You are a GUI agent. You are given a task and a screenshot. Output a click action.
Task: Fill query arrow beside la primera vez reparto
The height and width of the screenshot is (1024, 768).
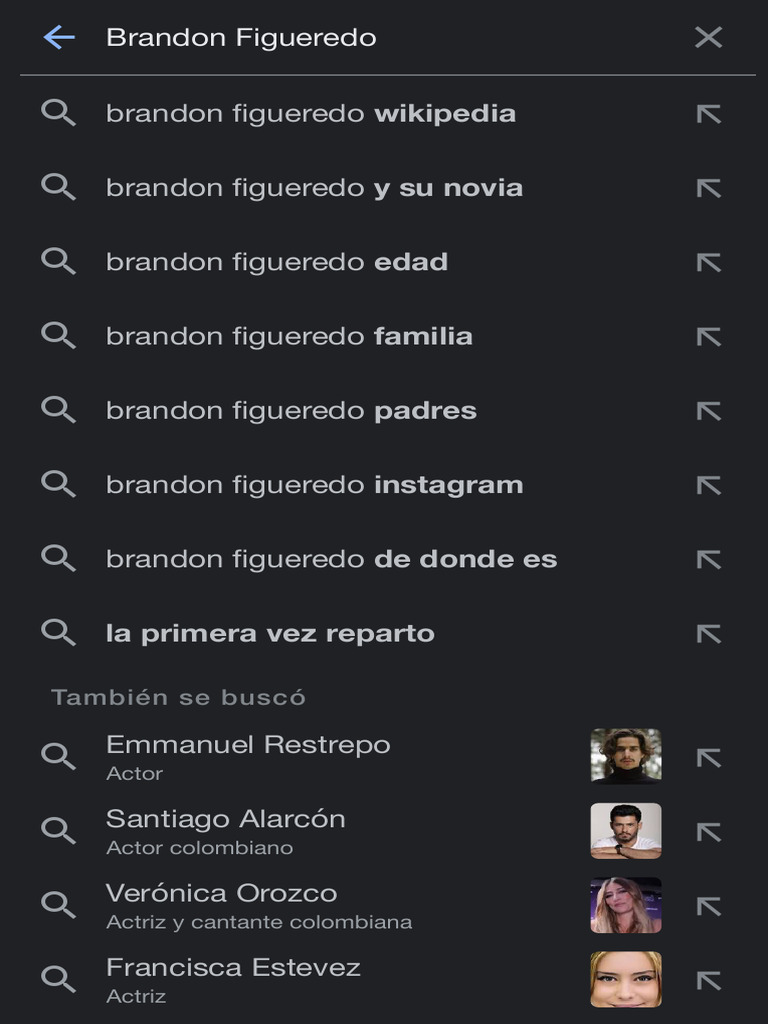pos(709,634)
